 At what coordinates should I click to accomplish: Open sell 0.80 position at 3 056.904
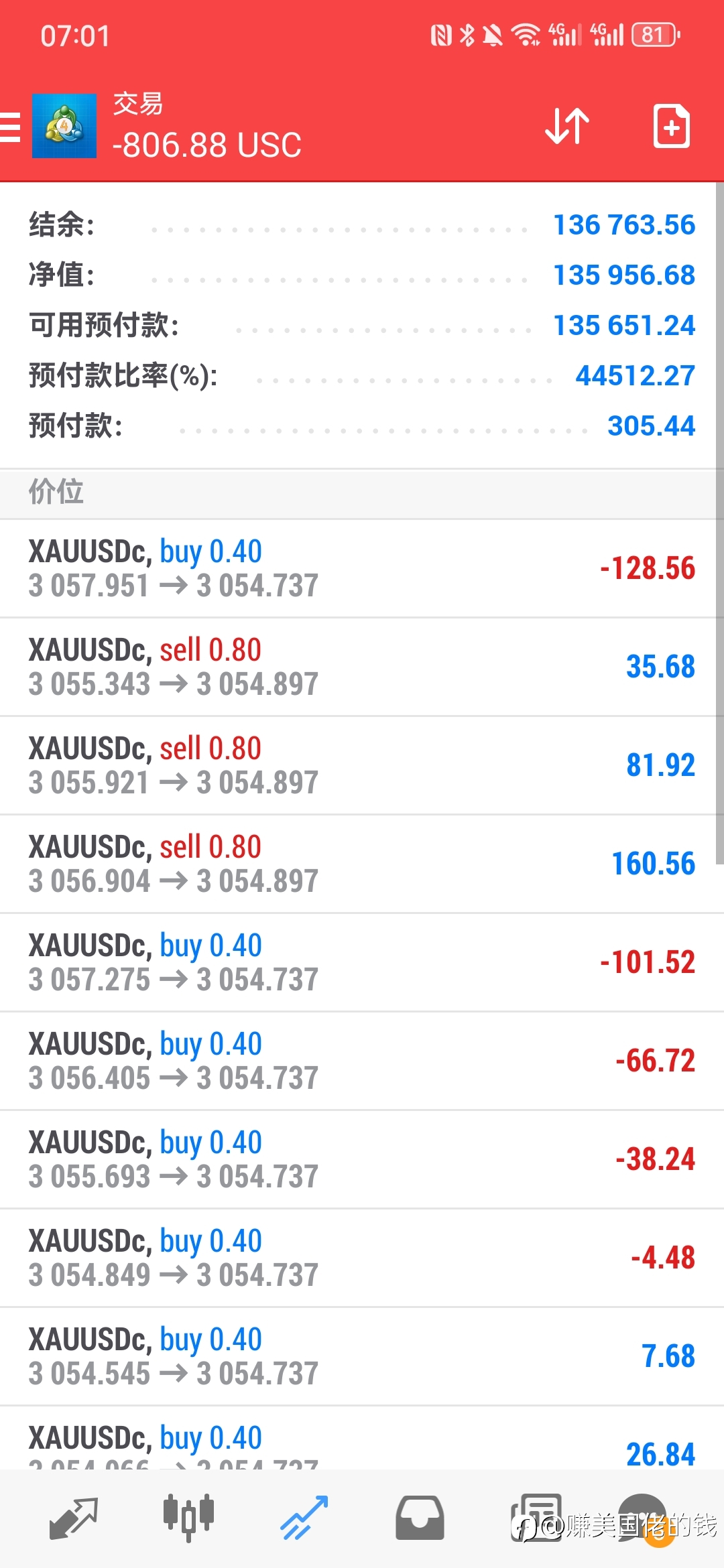[362, 864]
